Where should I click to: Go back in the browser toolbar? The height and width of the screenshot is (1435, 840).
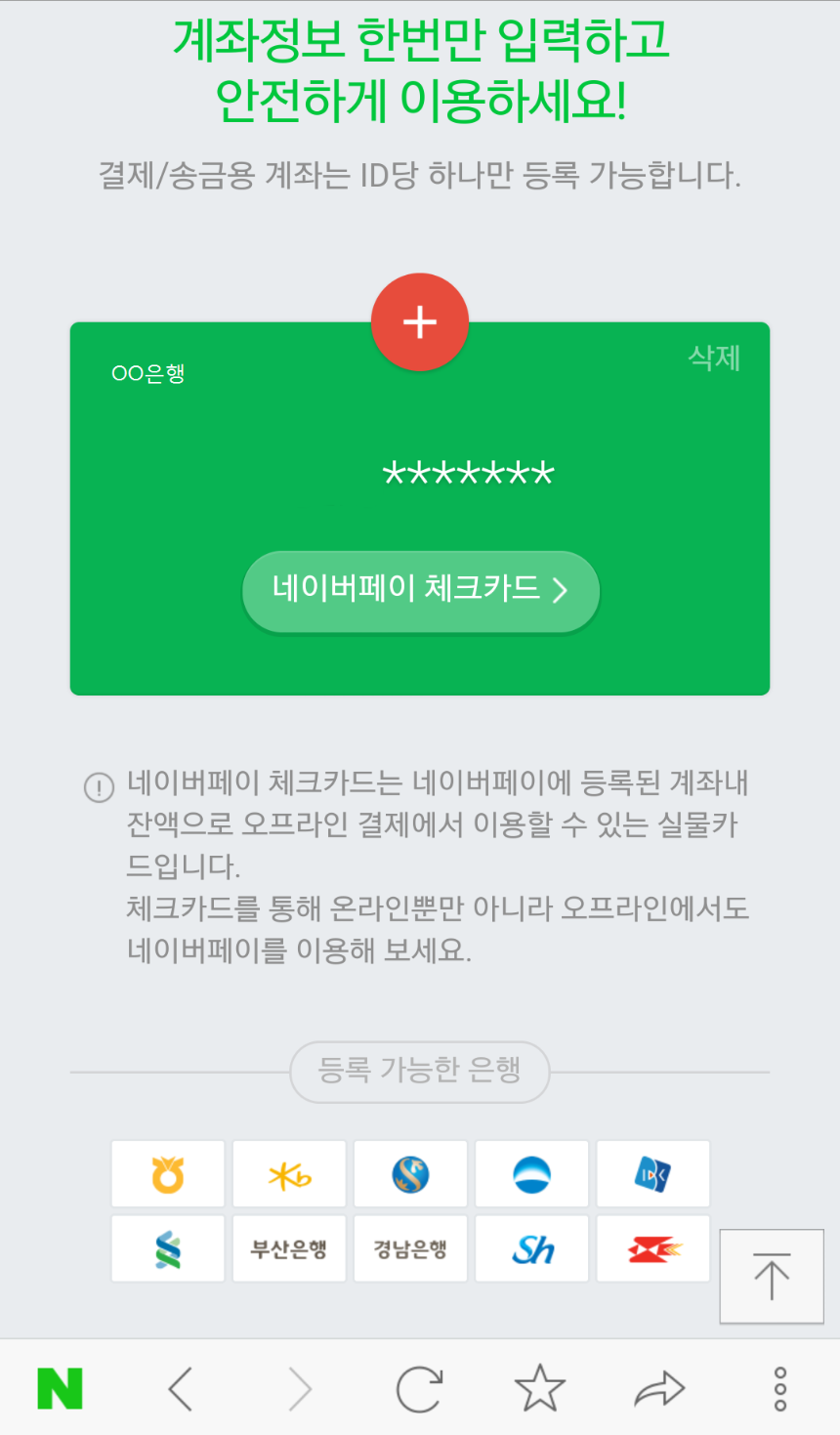click(181, 1387)
